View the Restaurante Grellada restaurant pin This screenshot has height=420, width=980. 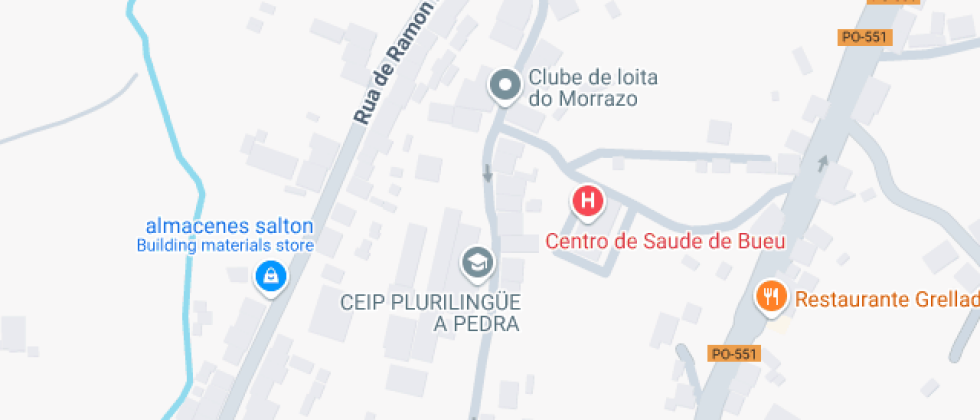(x=771, y=298)
